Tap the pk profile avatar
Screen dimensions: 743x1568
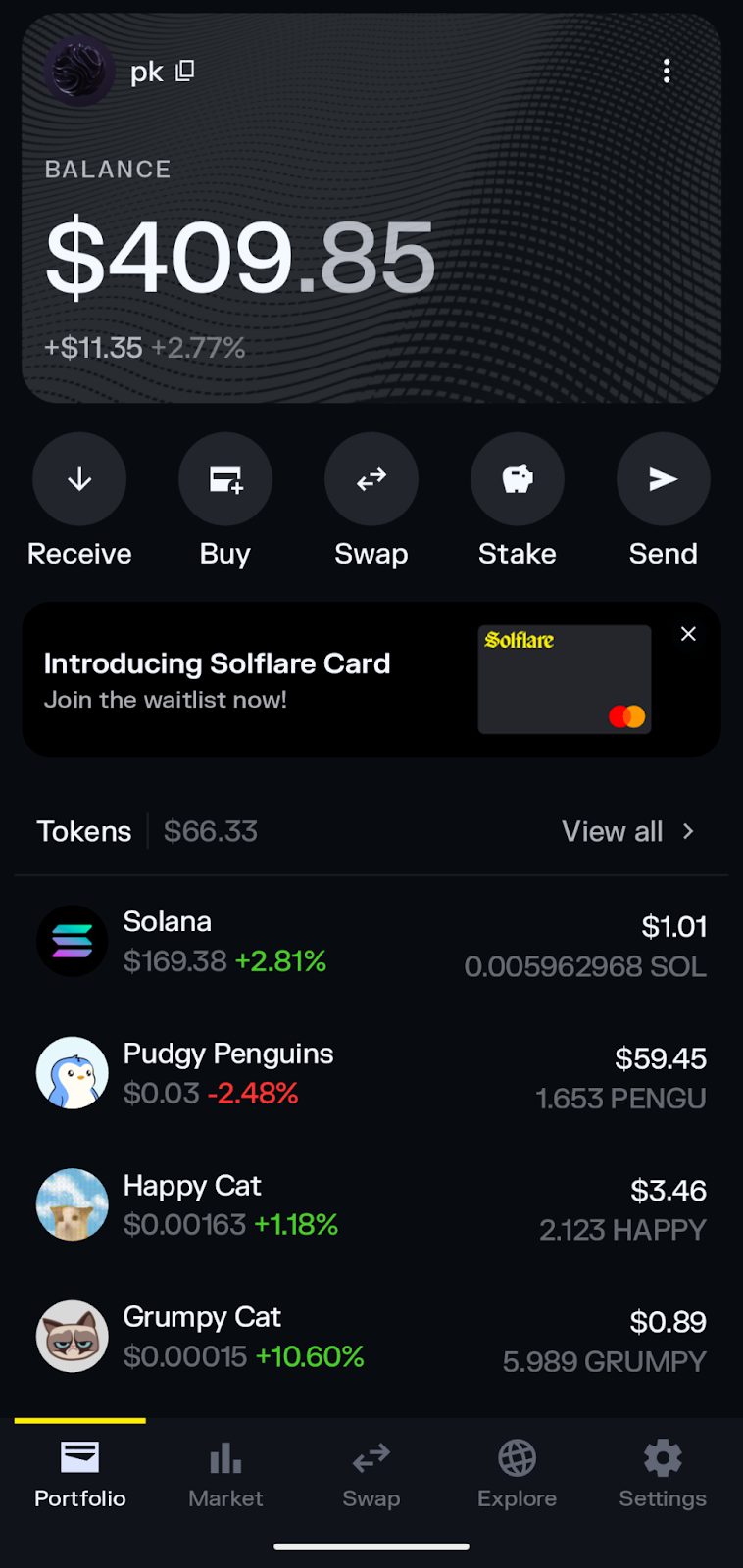coord(78,71)
